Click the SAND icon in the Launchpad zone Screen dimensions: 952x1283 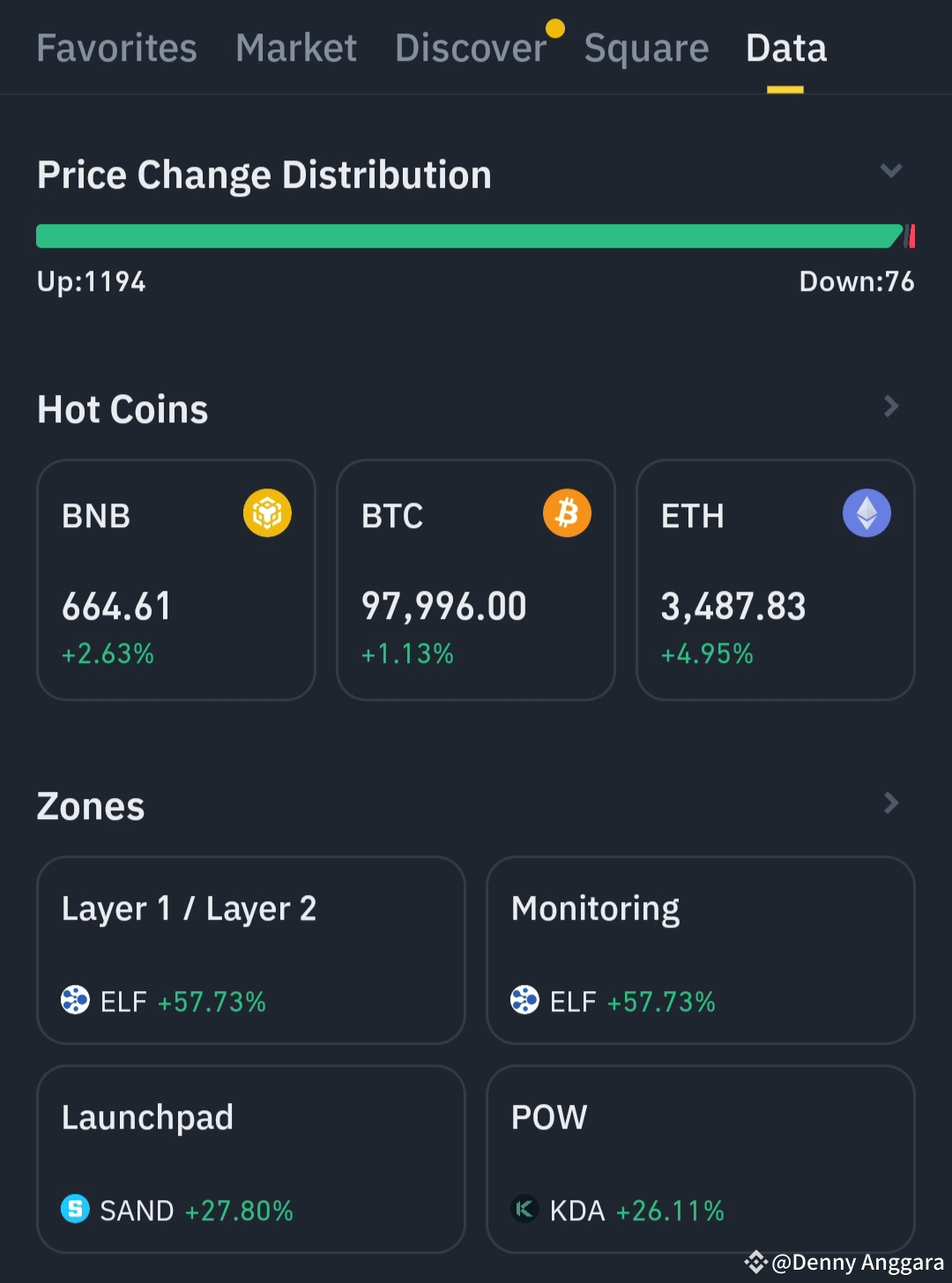pos(74,1209)
